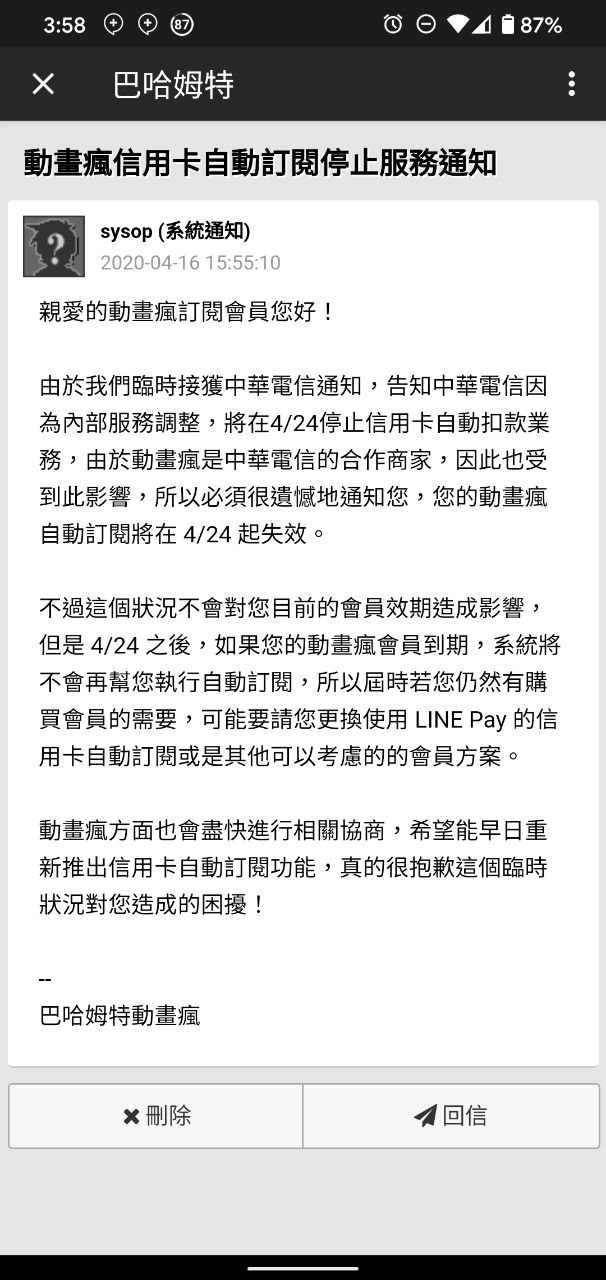Delete this message with the 刪除 button
Screen dimensions: 606x1280
coord(156,1116)
